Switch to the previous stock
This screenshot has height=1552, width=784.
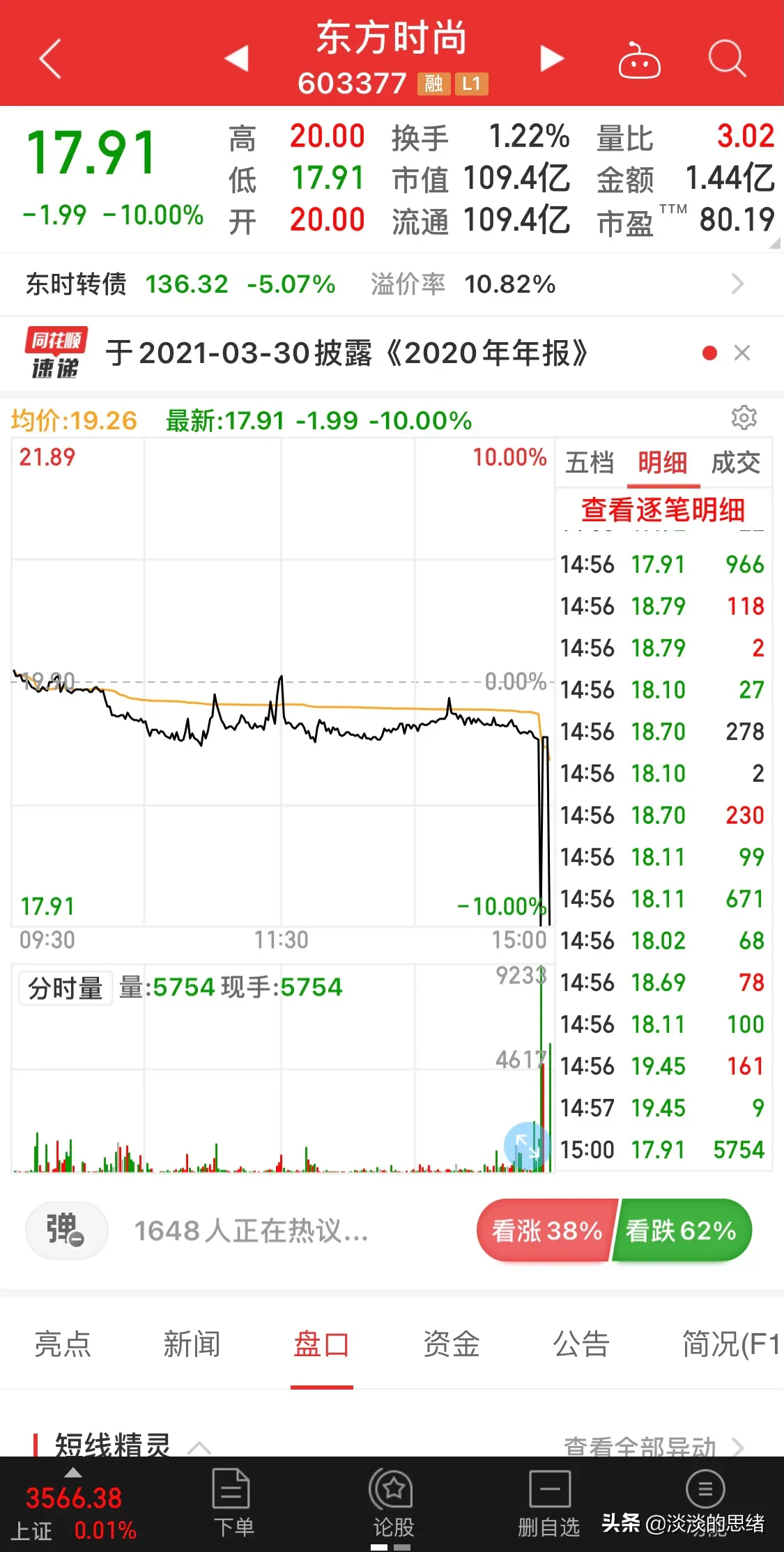(237, 59)
